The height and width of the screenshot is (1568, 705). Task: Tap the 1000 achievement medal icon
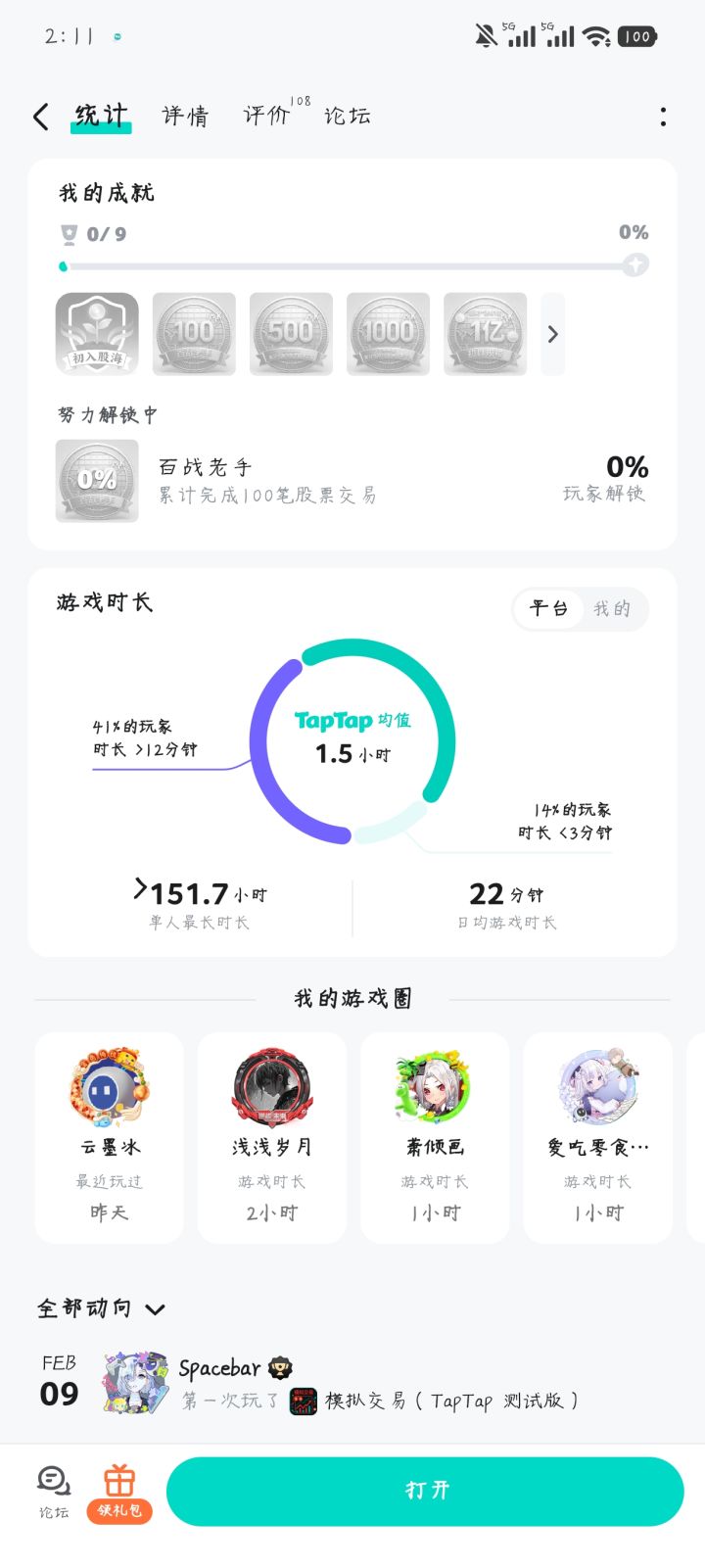click(x=387, y=334)
